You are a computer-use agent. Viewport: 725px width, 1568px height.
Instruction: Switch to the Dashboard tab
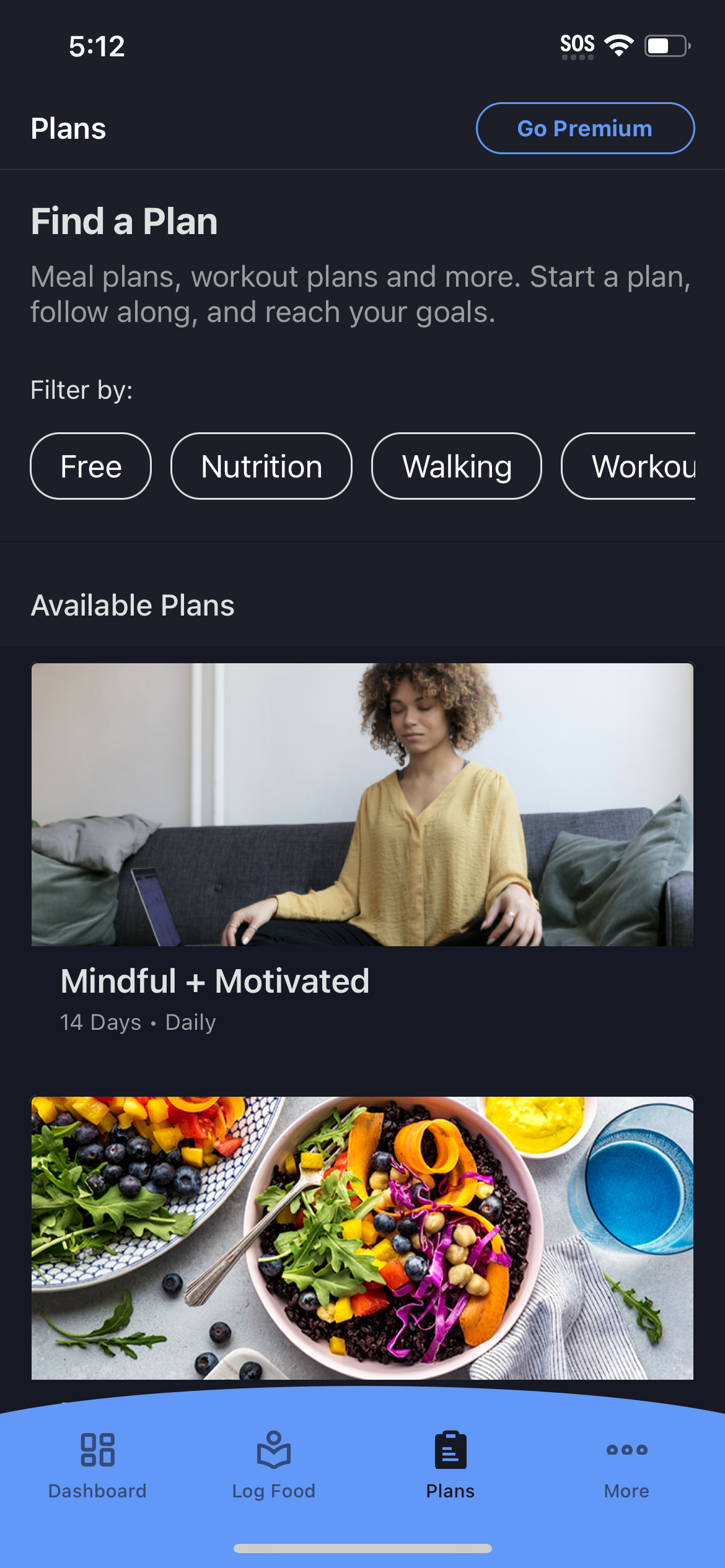(98, 1471)
